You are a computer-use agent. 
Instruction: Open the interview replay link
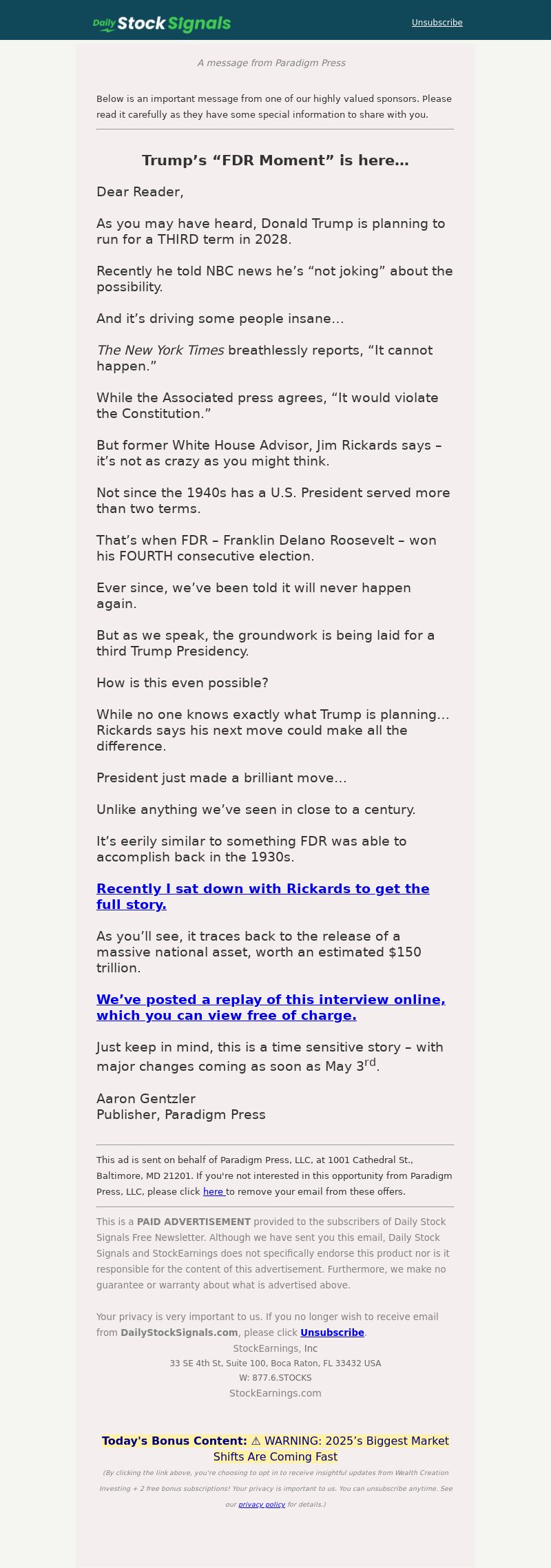coord(271,1007)
